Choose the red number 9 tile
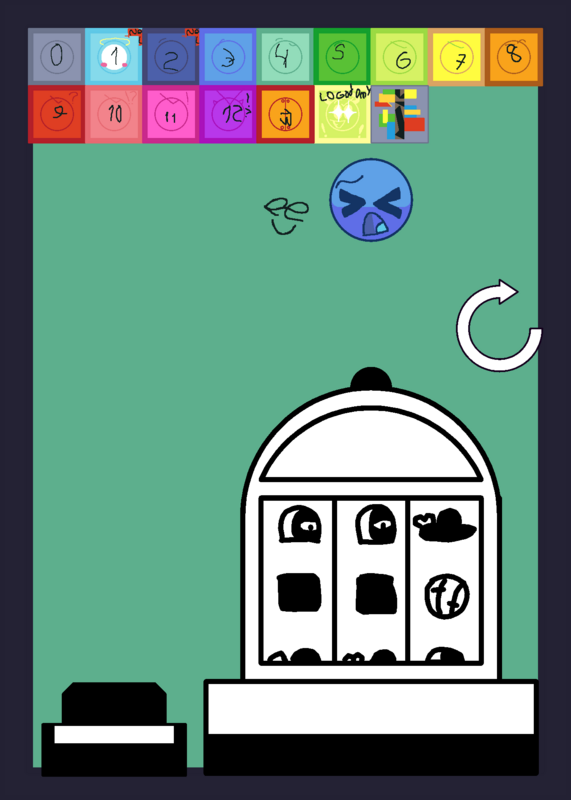 tap(56, 114)
